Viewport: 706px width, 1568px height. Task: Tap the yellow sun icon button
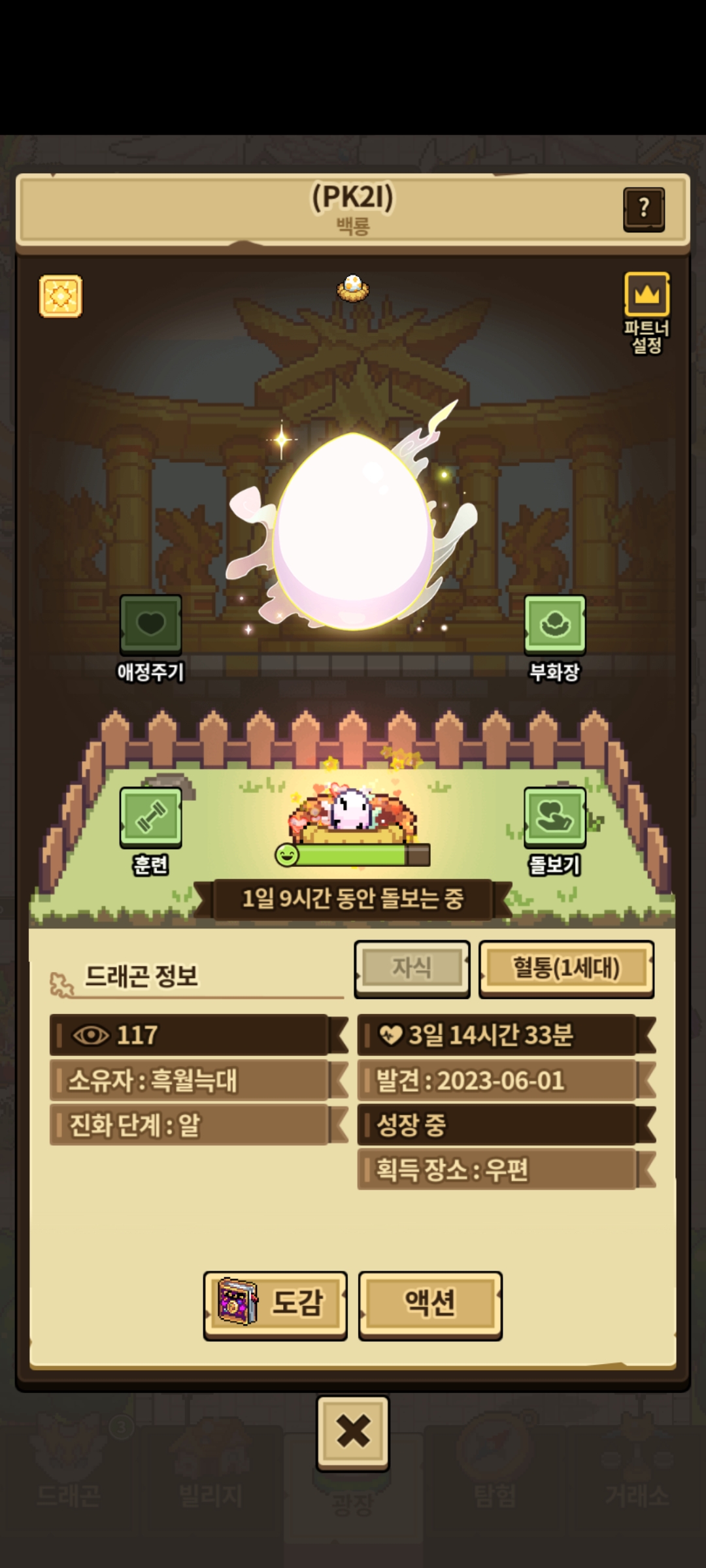pos(61,296)
